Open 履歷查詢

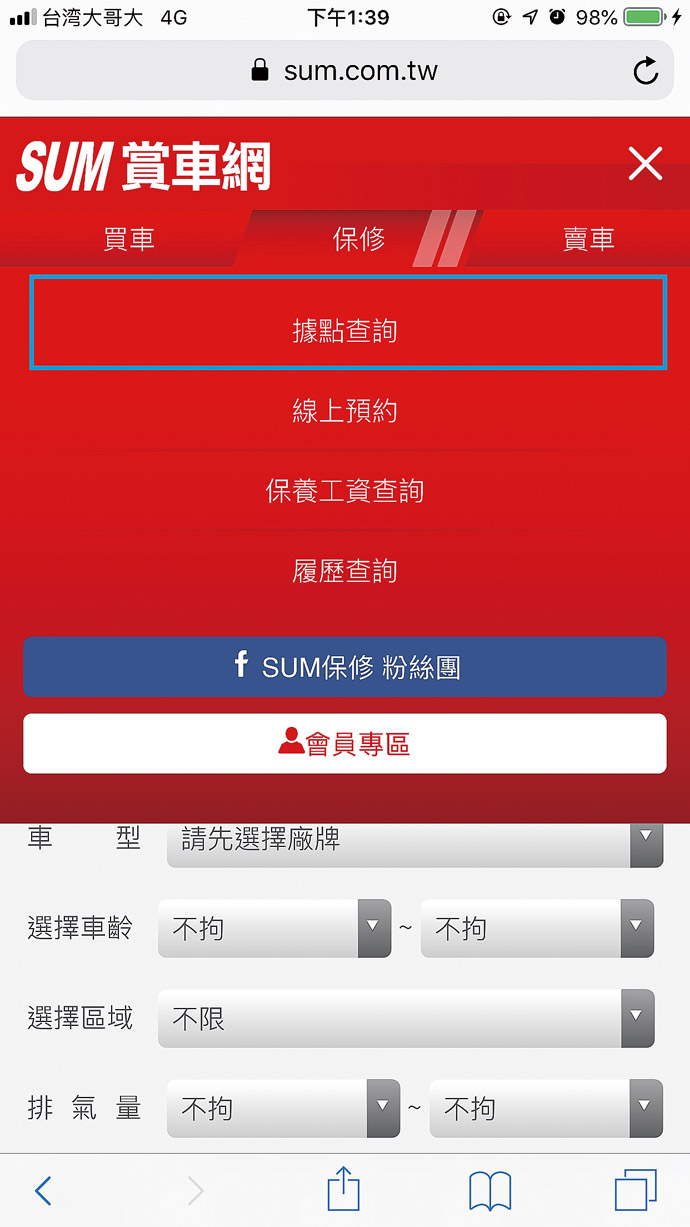pos(345,571)
